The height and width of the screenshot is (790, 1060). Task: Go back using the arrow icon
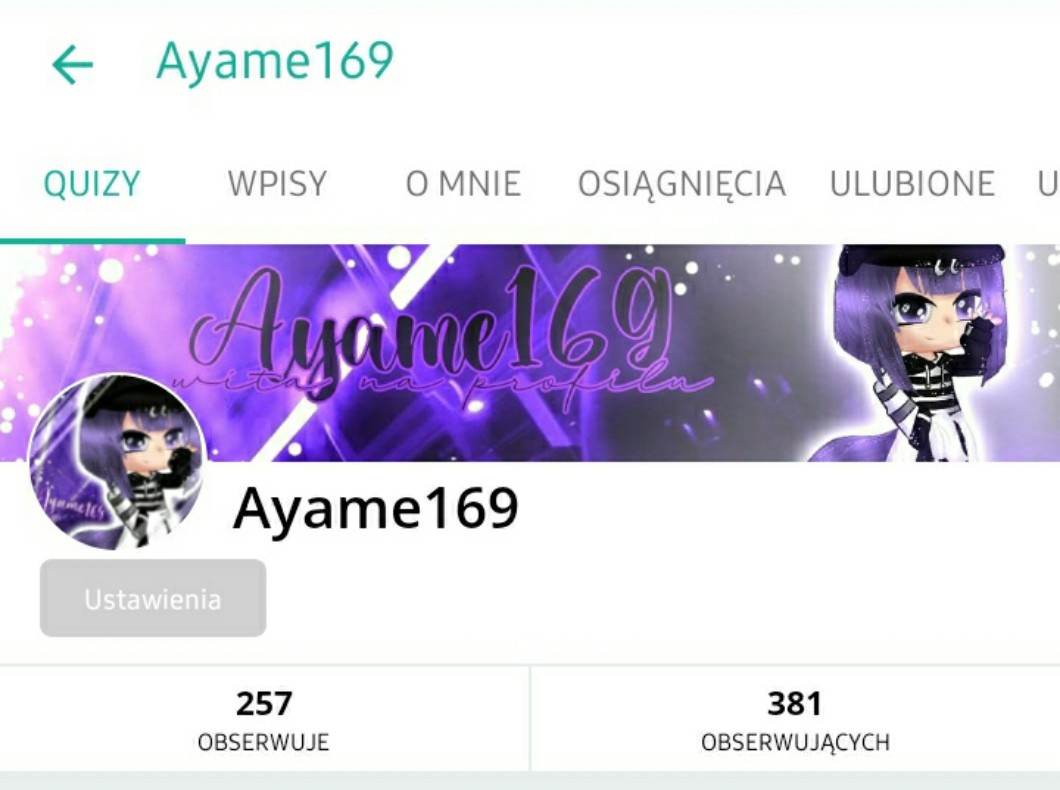pyautogui.click(x=72, y=66)
